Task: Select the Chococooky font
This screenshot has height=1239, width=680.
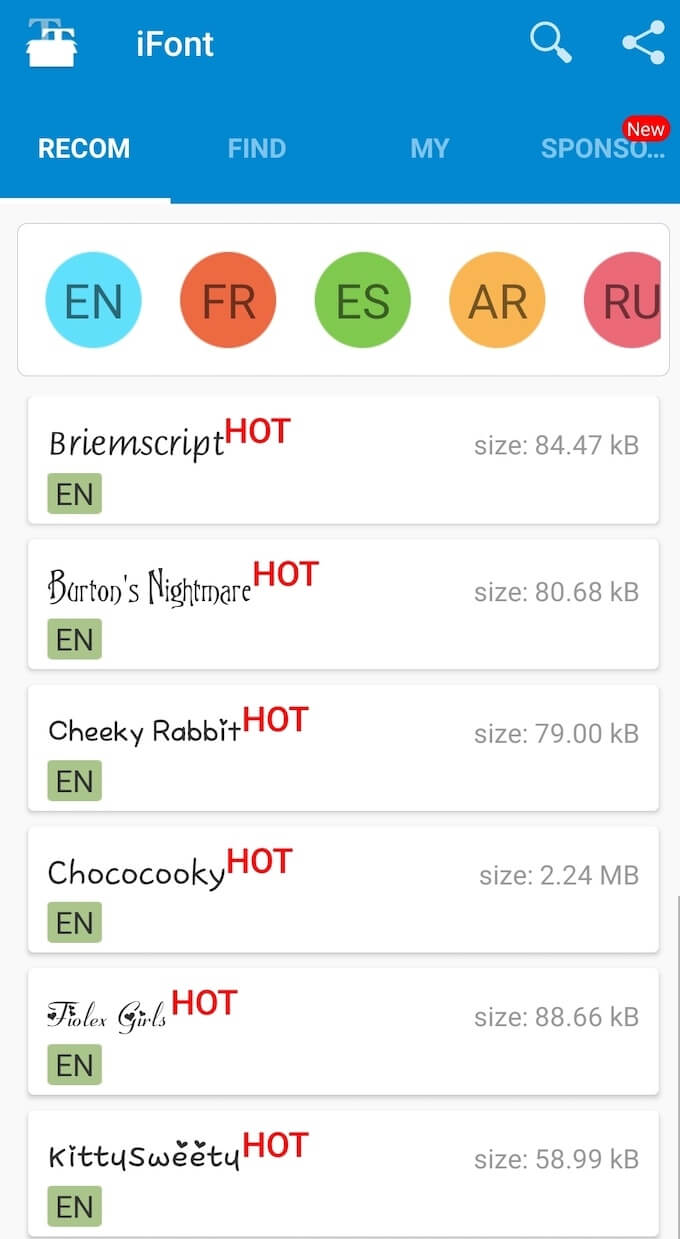Action: pos(343,889)
